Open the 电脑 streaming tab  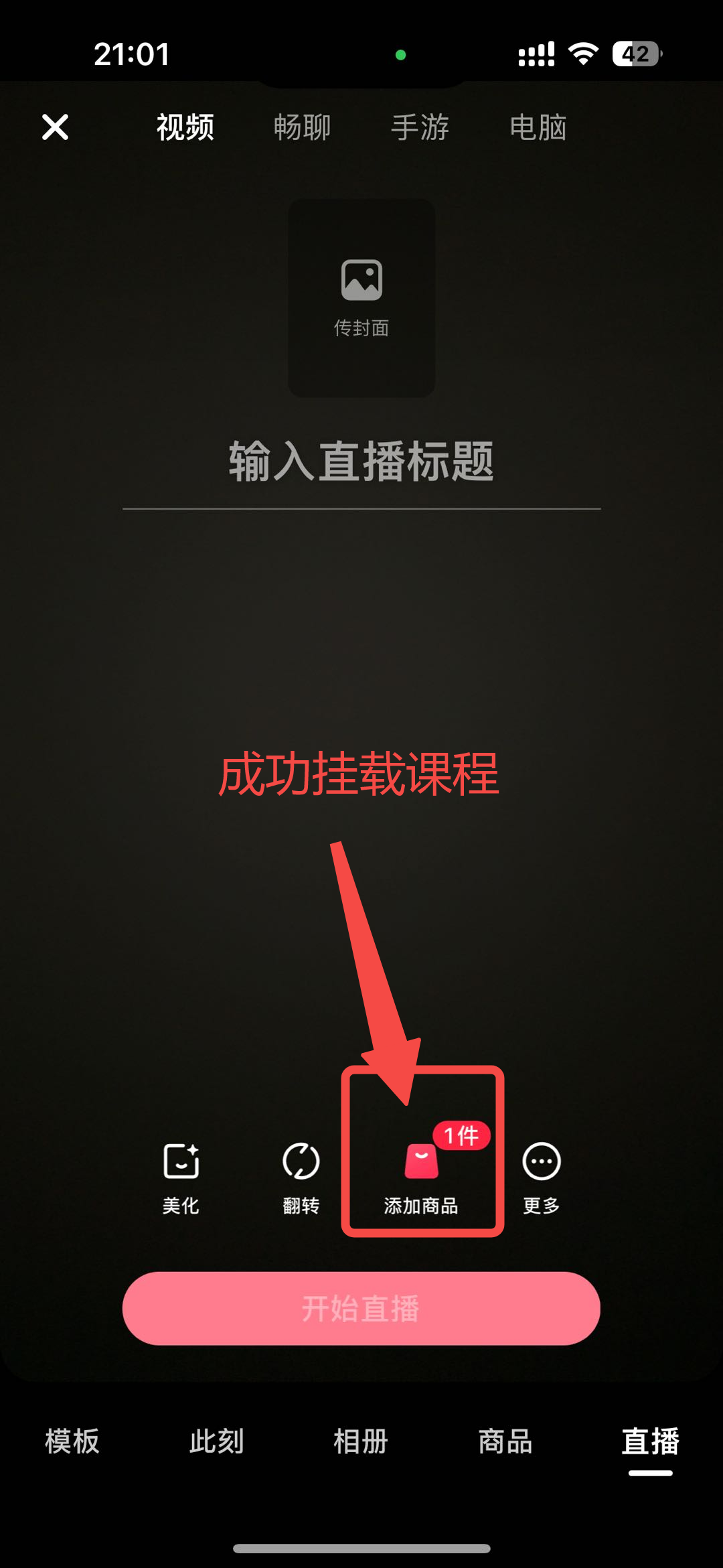click(538, 127)
